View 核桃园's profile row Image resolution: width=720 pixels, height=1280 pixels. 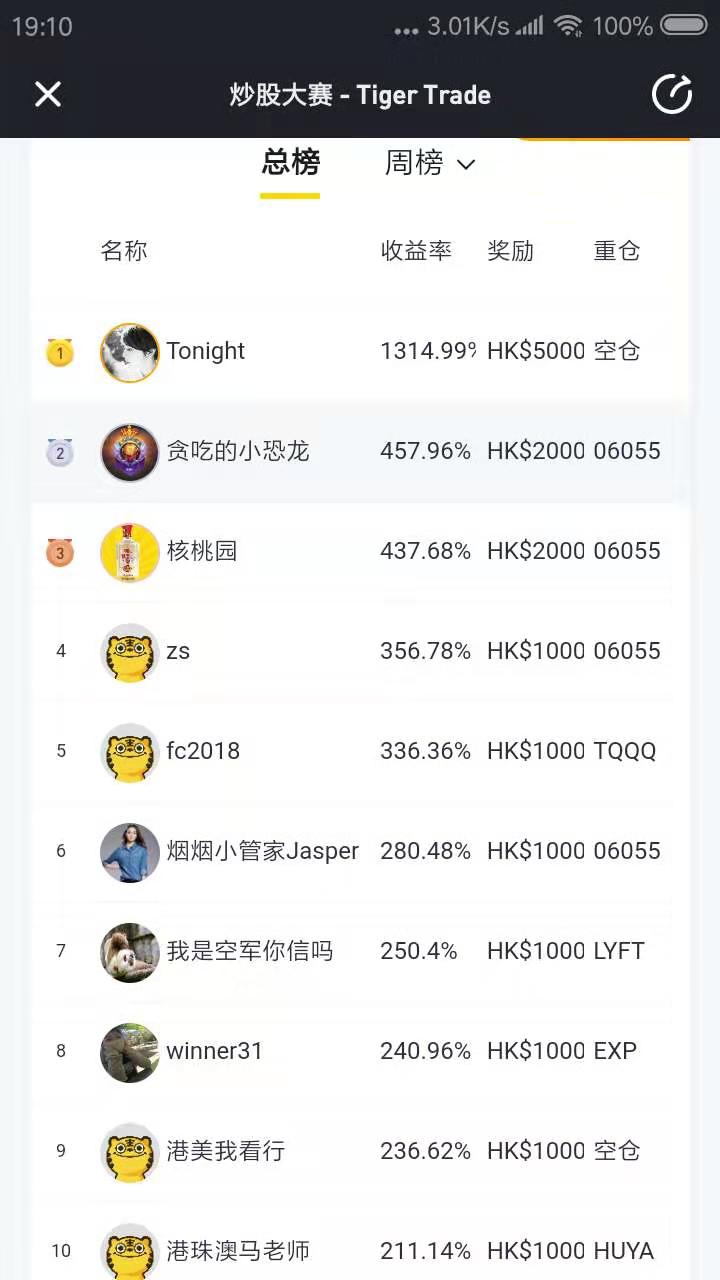coord(360,551)
